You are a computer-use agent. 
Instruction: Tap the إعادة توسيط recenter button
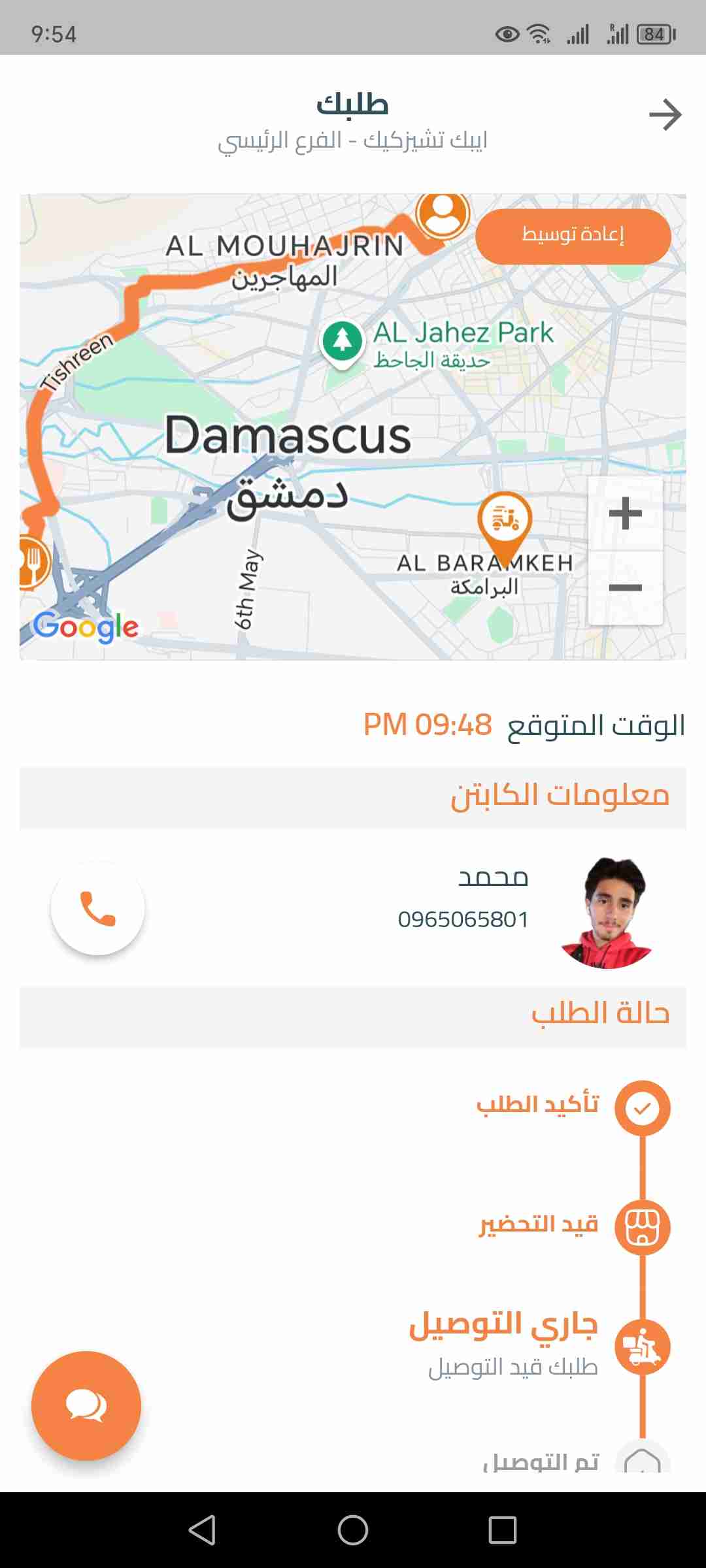pyautogui.click(x=573, y=236)
